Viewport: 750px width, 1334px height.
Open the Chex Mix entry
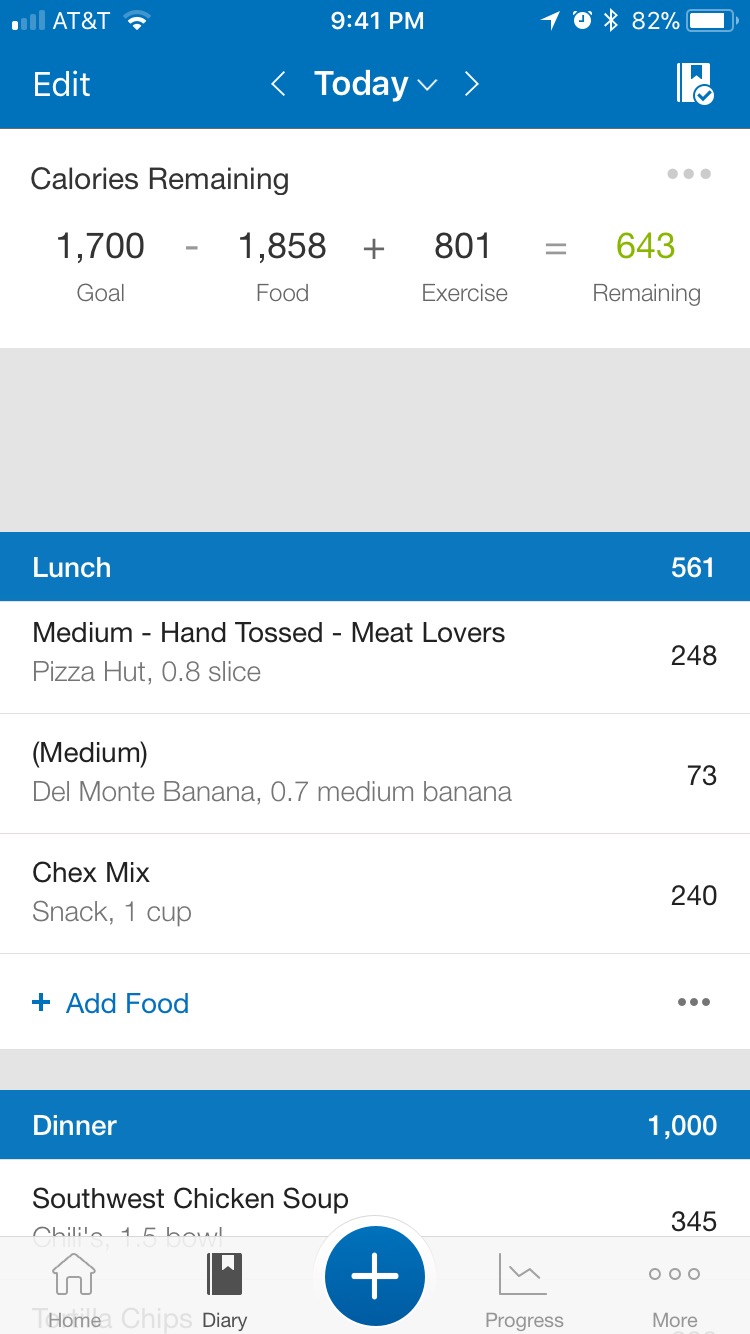(x=375, y=894)
